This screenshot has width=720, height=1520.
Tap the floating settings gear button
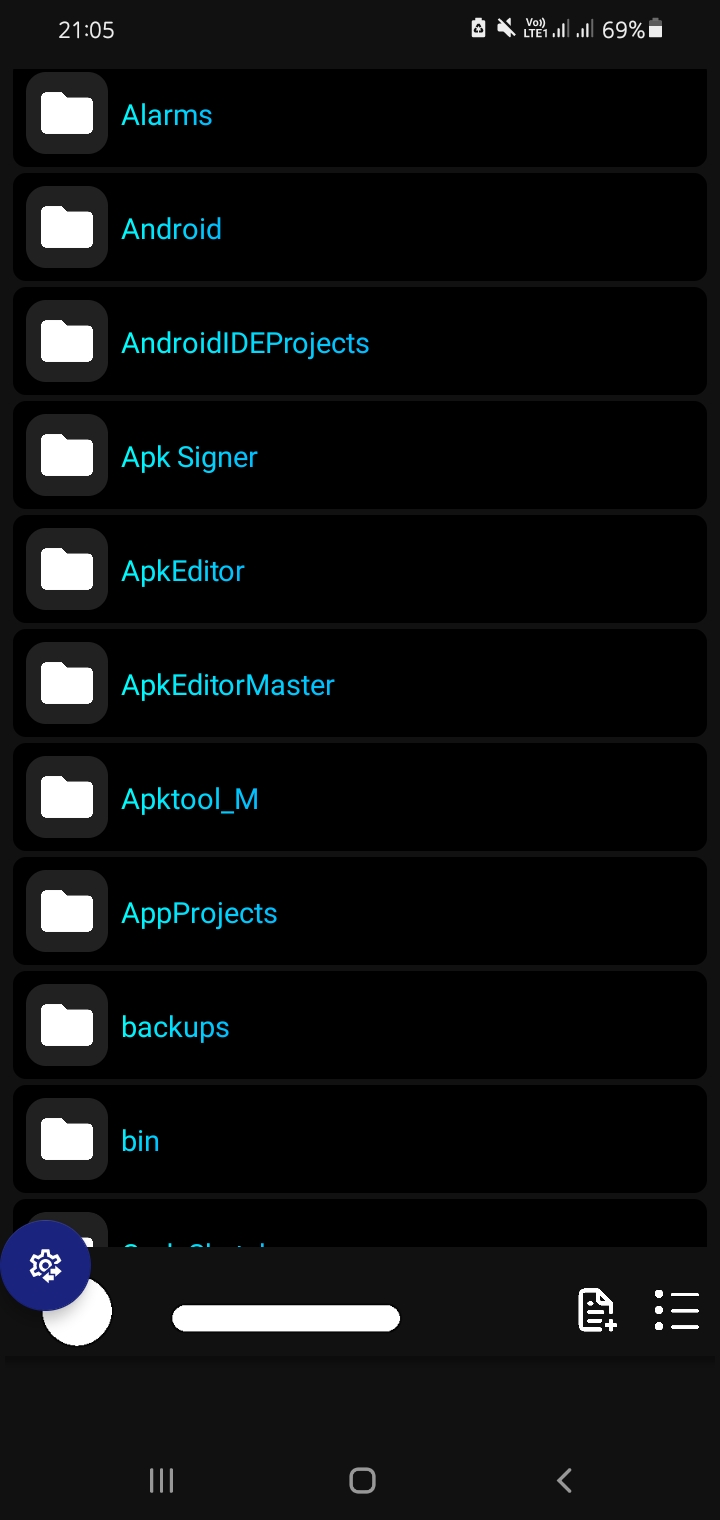(x=45, y=1265)
